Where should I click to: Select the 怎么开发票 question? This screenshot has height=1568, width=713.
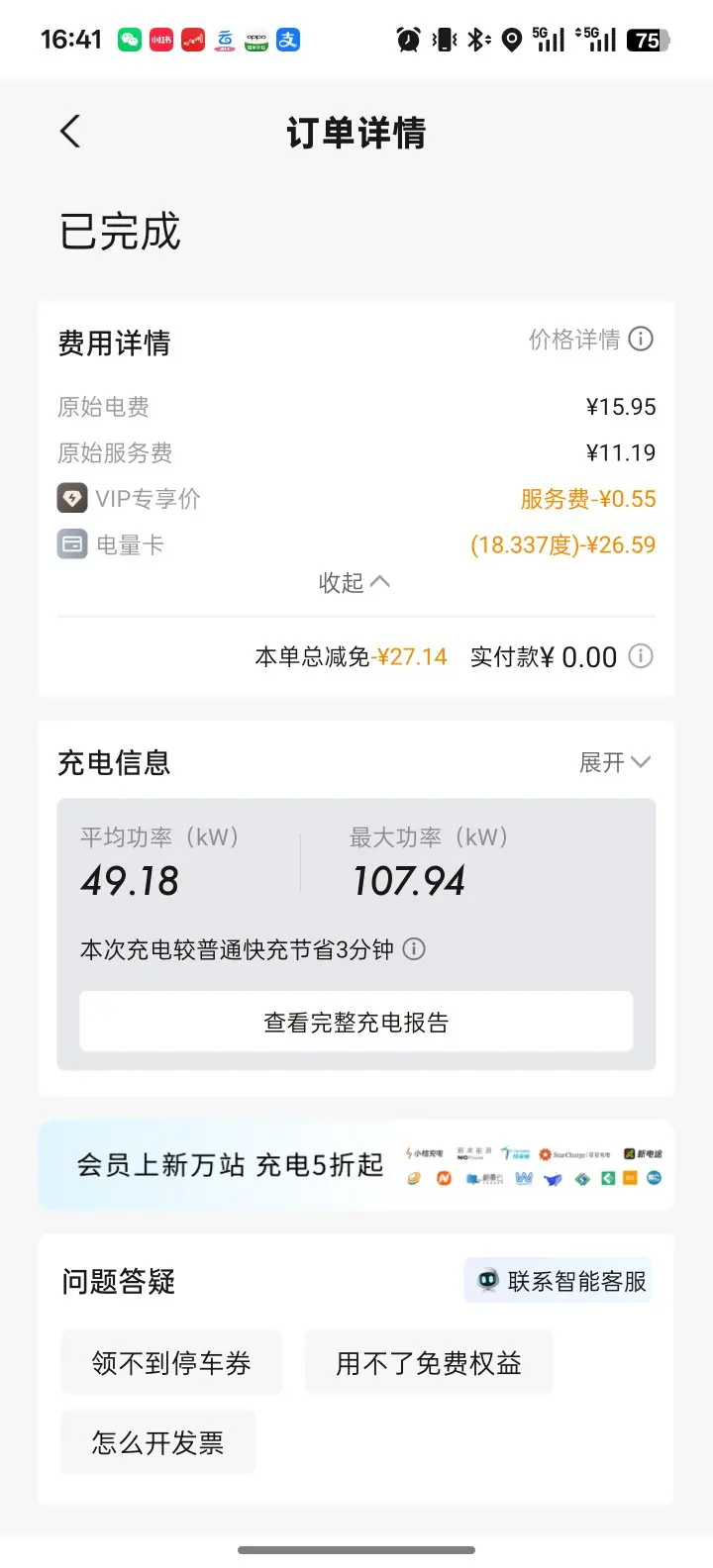point(158,1442)
